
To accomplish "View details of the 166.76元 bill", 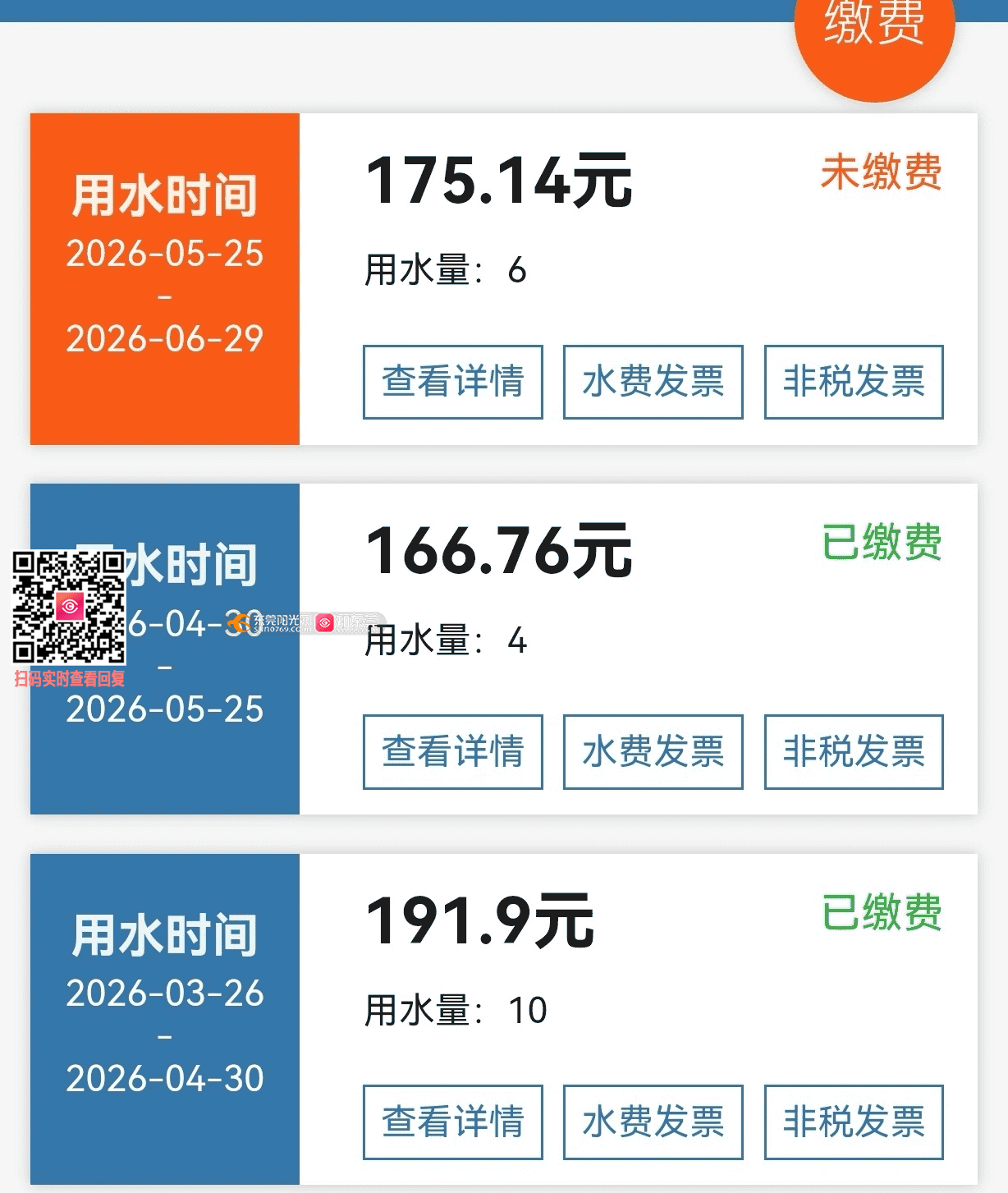I will click(453, 752).
